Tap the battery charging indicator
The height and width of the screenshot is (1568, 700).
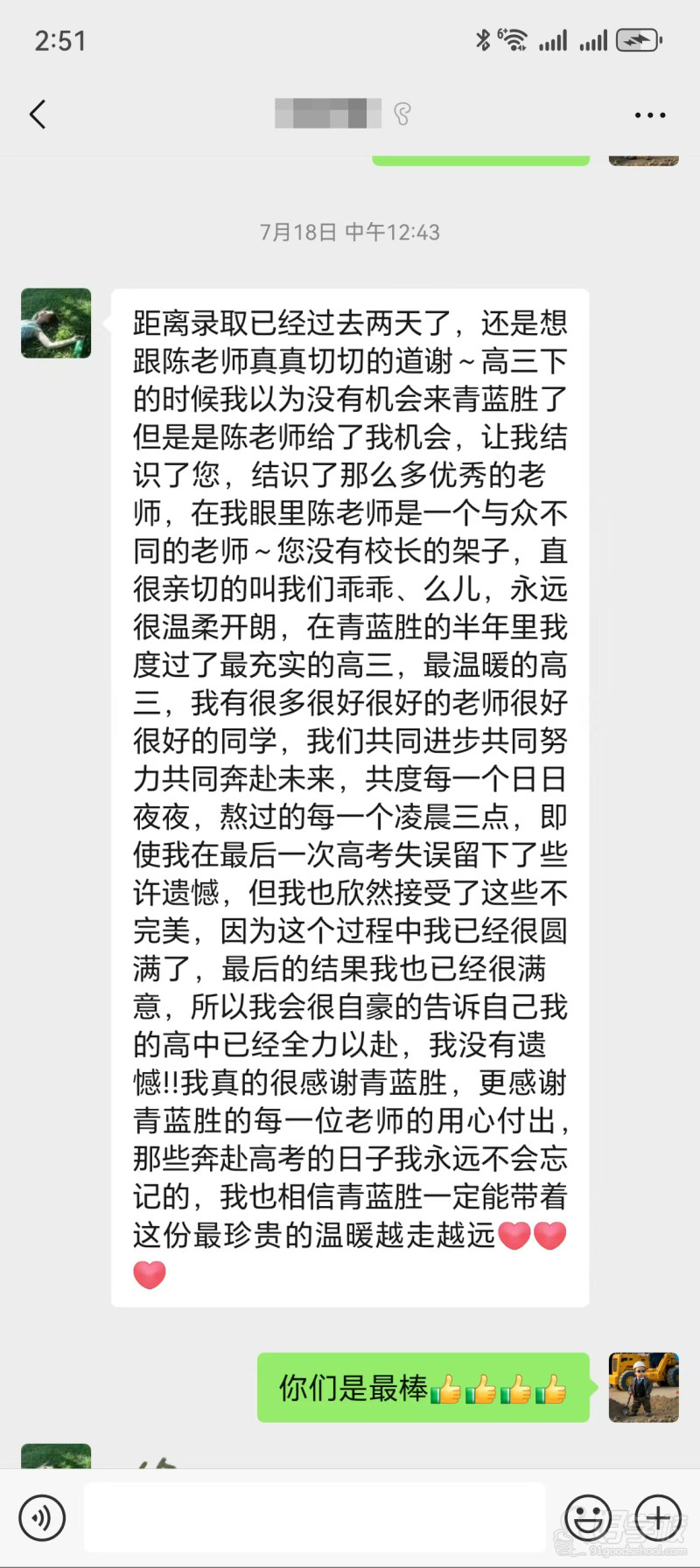tap(638, 38)
